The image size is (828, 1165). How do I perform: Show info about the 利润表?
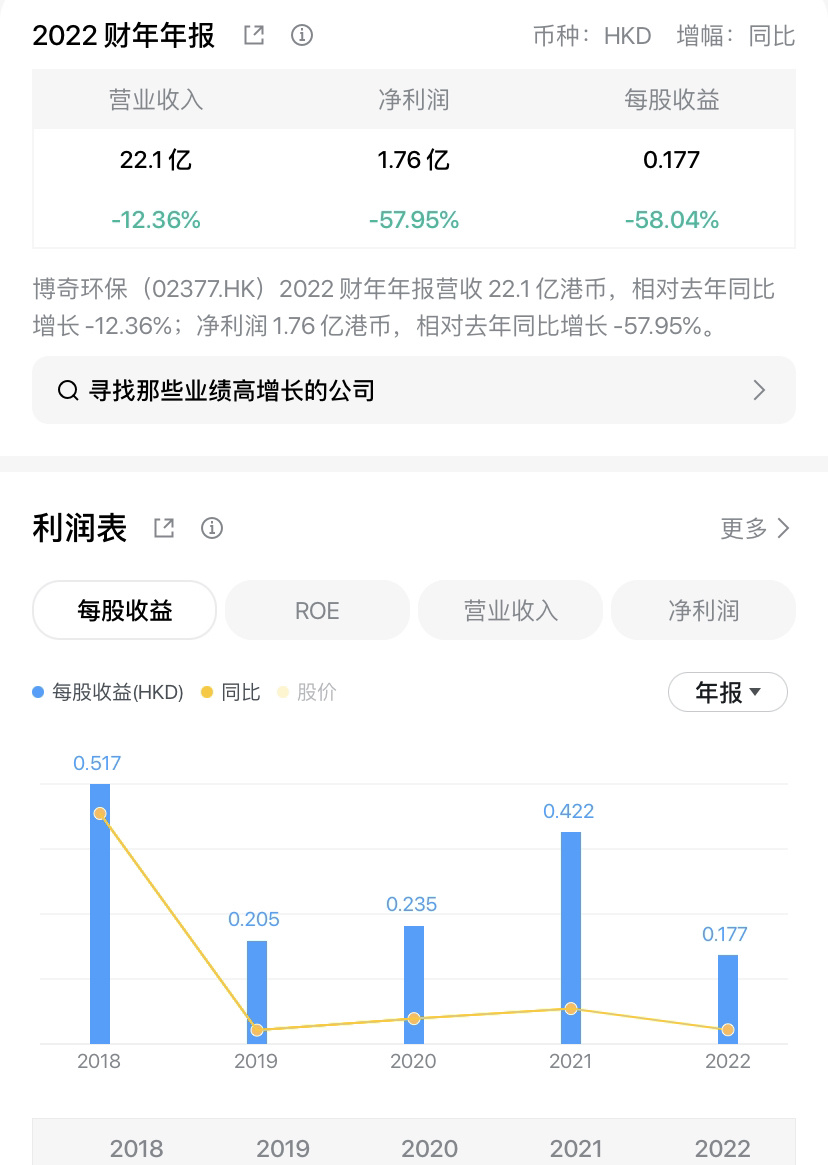pos(211,528)
